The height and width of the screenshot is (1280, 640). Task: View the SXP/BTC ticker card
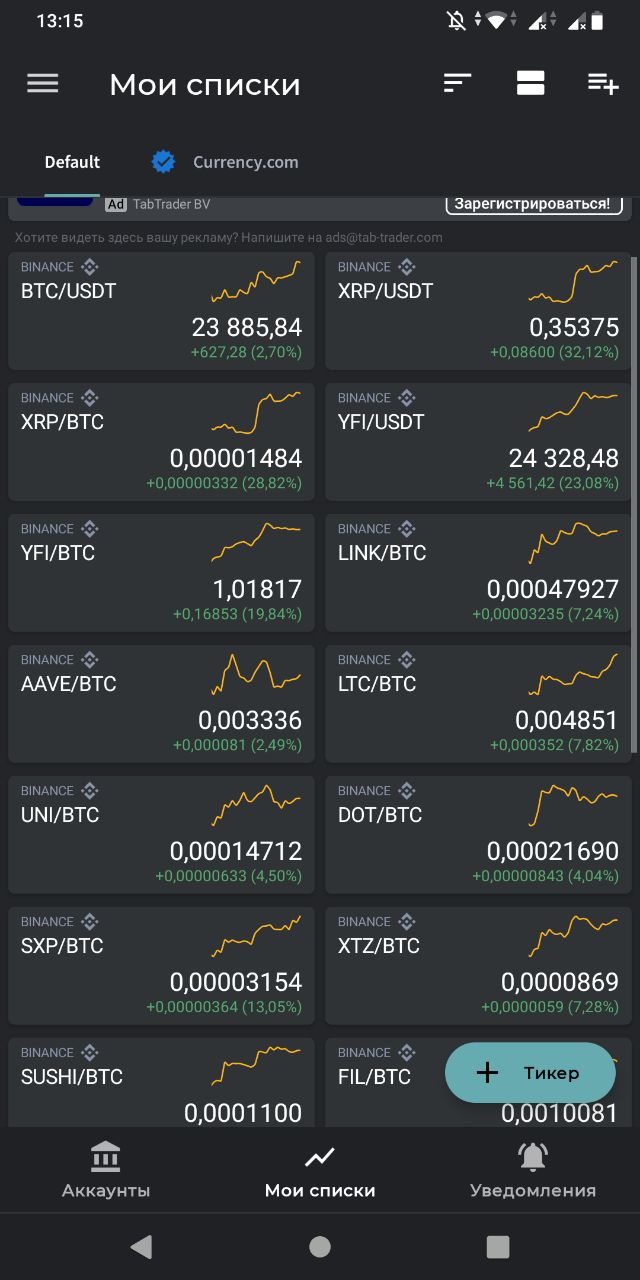[x=161, y=966]
